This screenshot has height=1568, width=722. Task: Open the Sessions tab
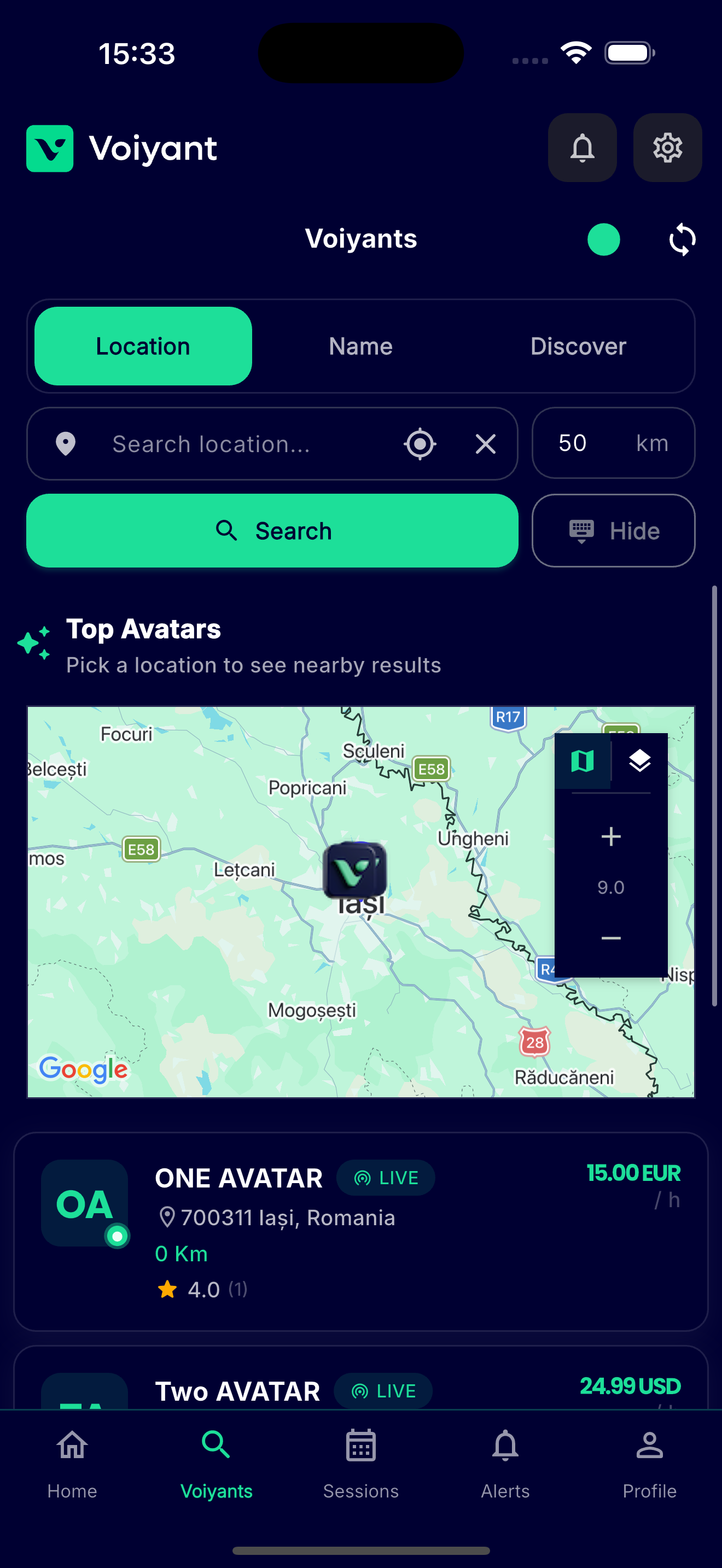pos(360,1464)
